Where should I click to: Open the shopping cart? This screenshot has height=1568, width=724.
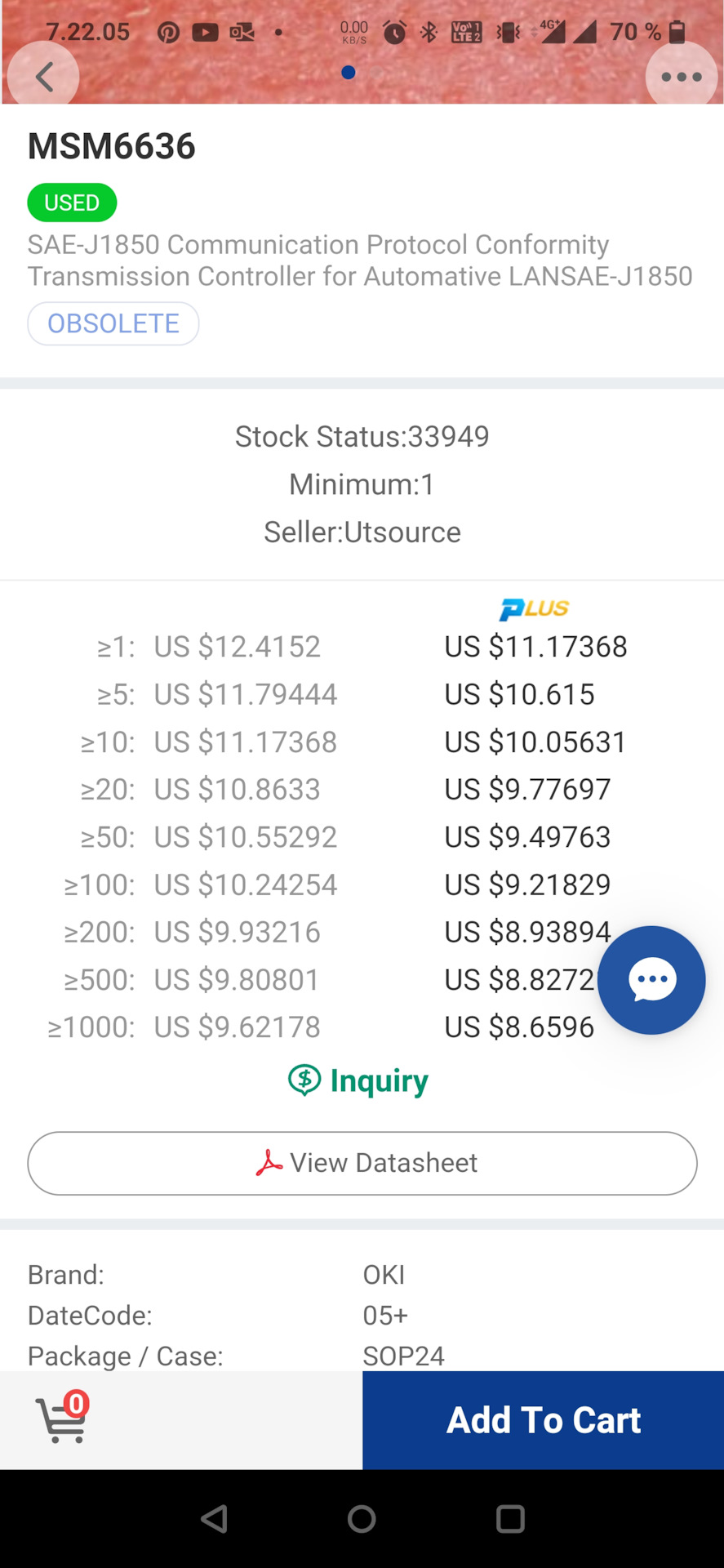62,1418
